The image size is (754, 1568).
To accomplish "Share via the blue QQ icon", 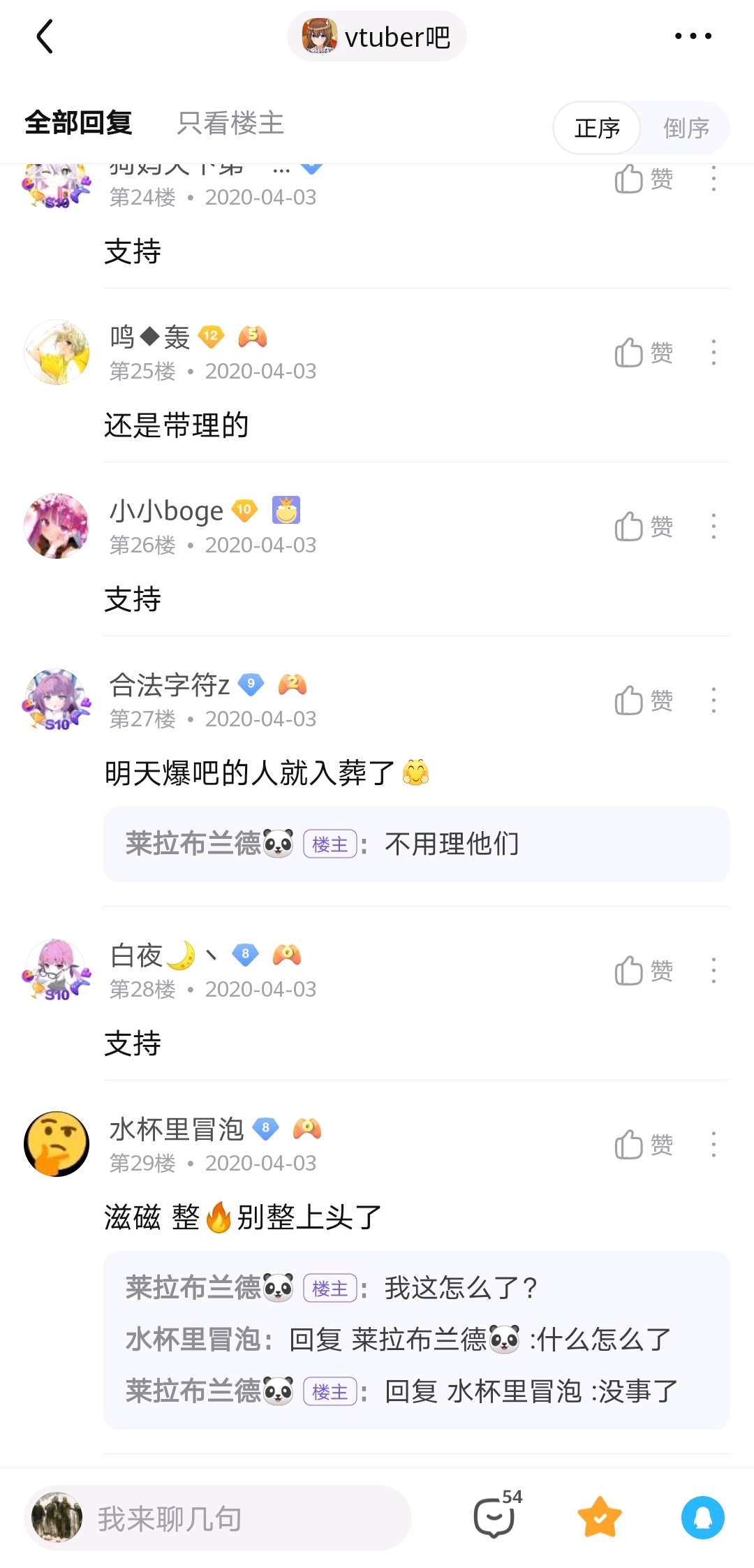I will [x=702, y=1517].
